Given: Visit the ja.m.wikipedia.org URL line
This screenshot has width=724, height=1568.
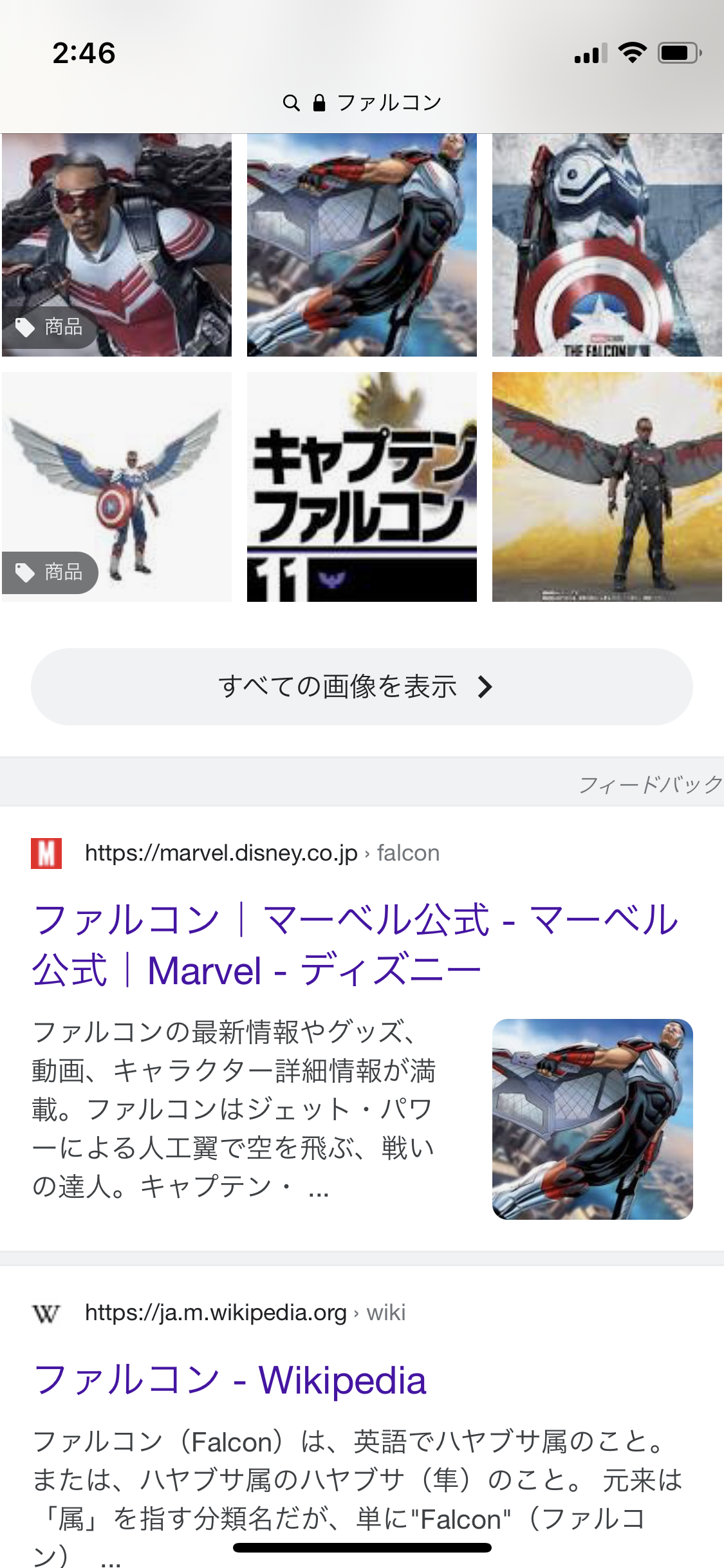Looking at the screenshot, I should tap(245, 1312).
